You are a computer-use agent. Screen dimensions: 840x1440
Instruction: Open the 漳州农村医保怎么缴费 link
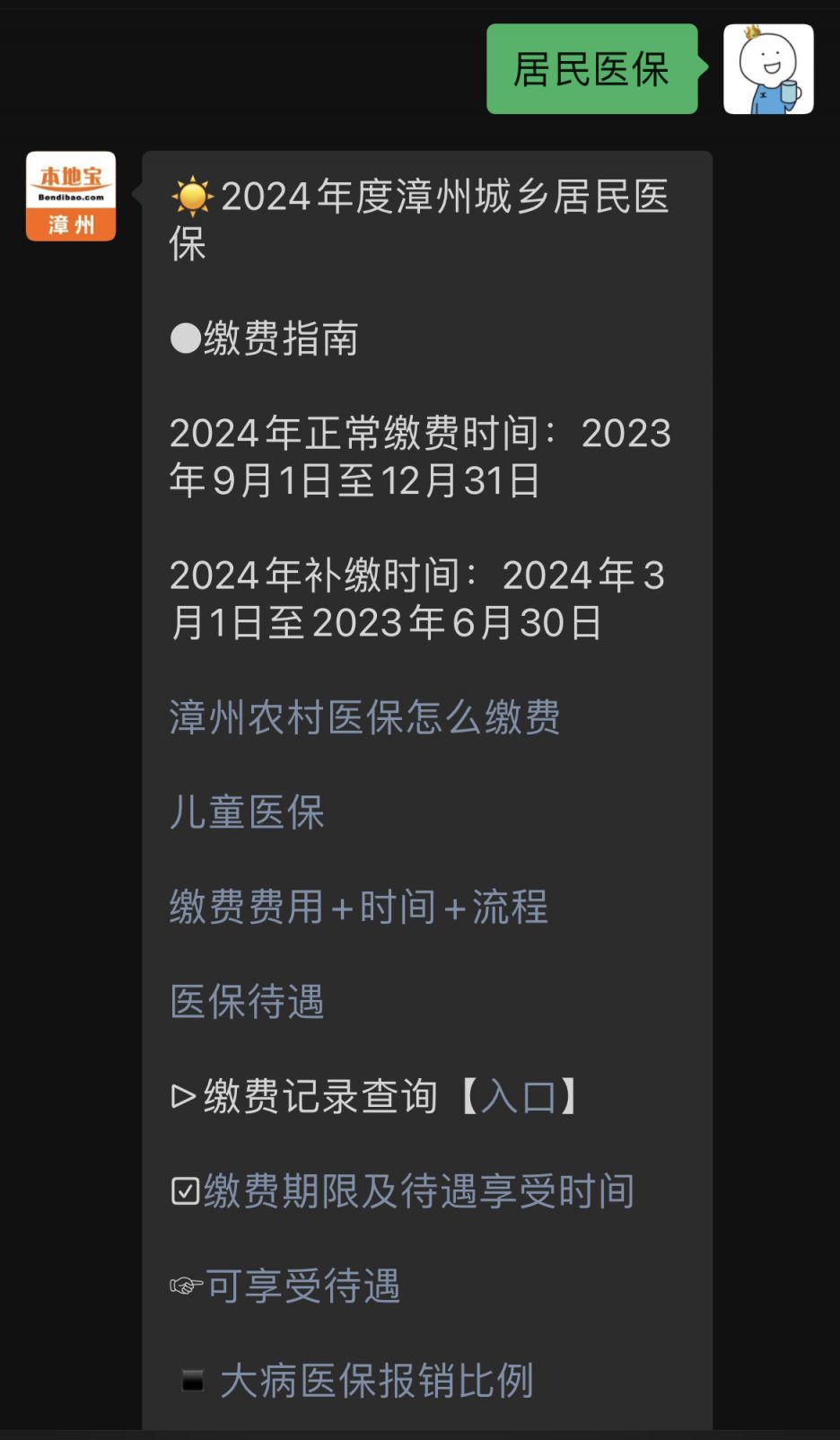tap(364, 717)
